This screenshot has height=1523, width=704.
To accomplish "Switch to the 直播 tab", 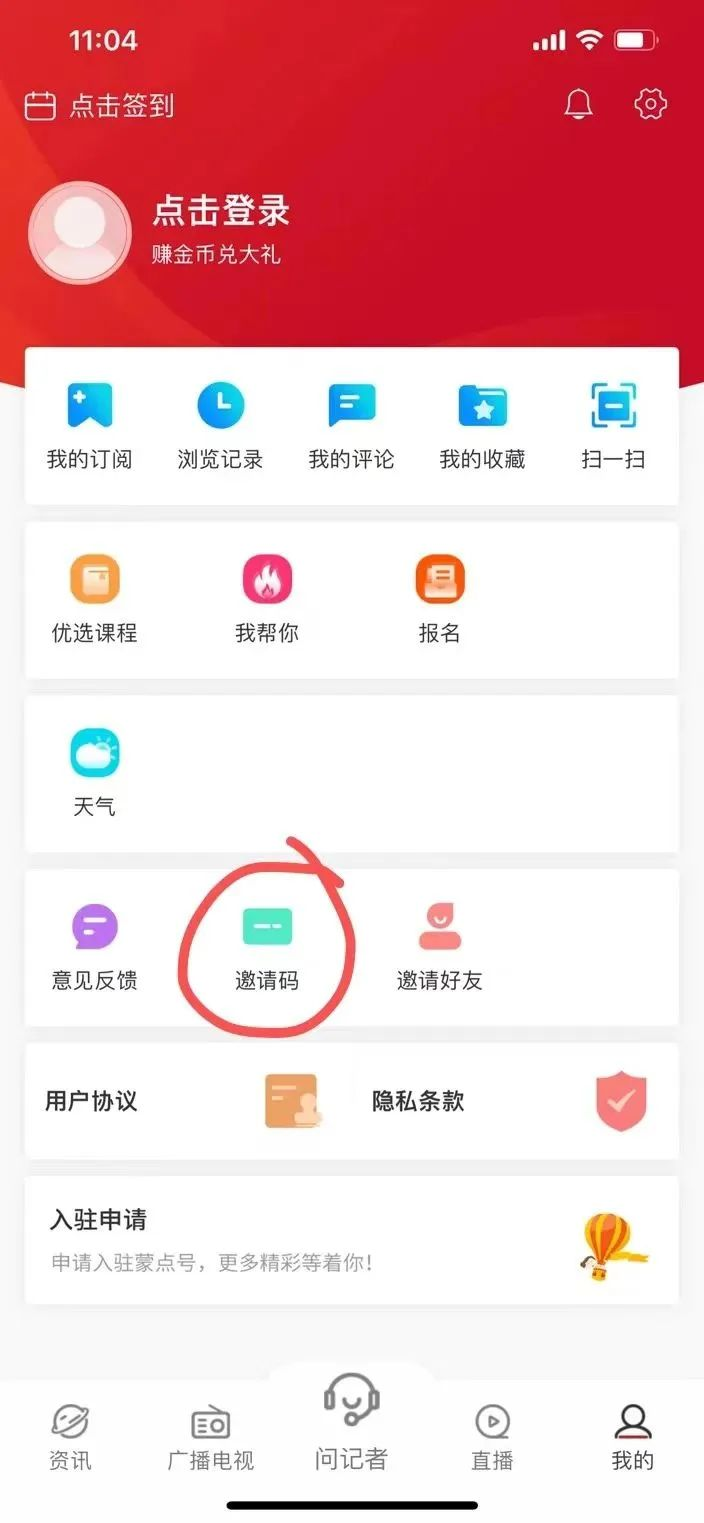I will [492, 1437].
